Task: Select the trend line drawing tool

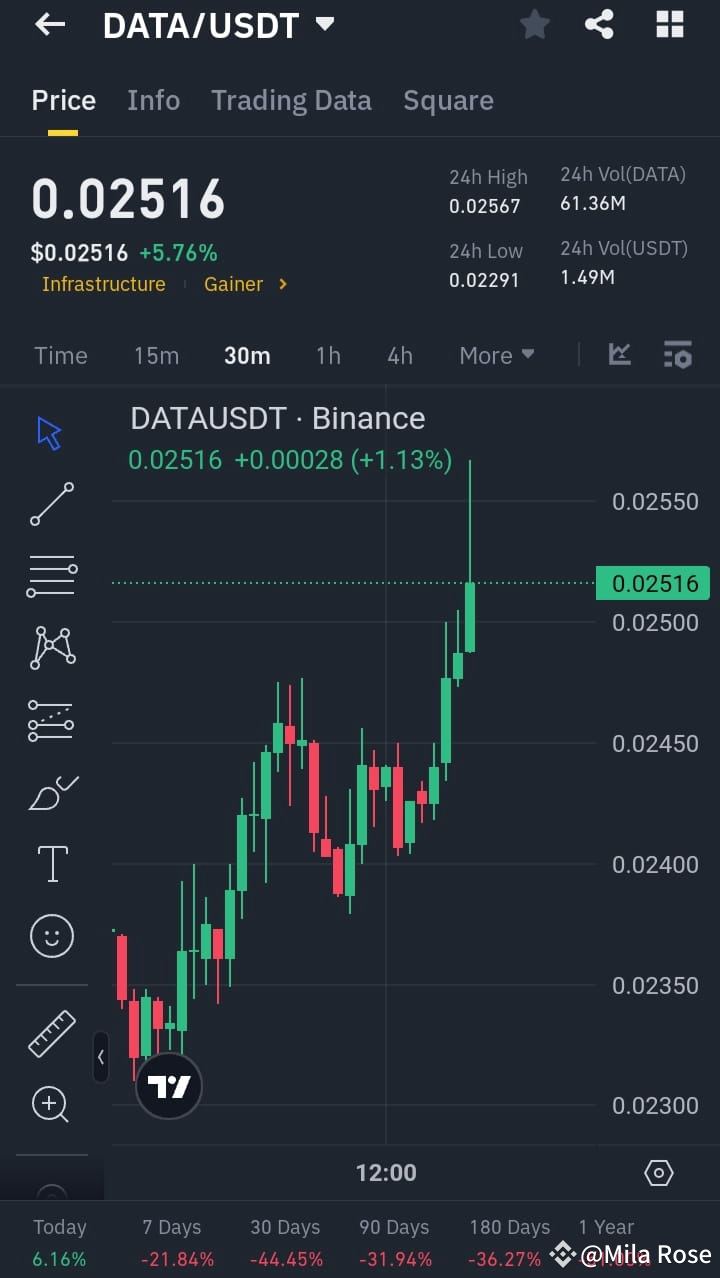Action: point(52,504)
